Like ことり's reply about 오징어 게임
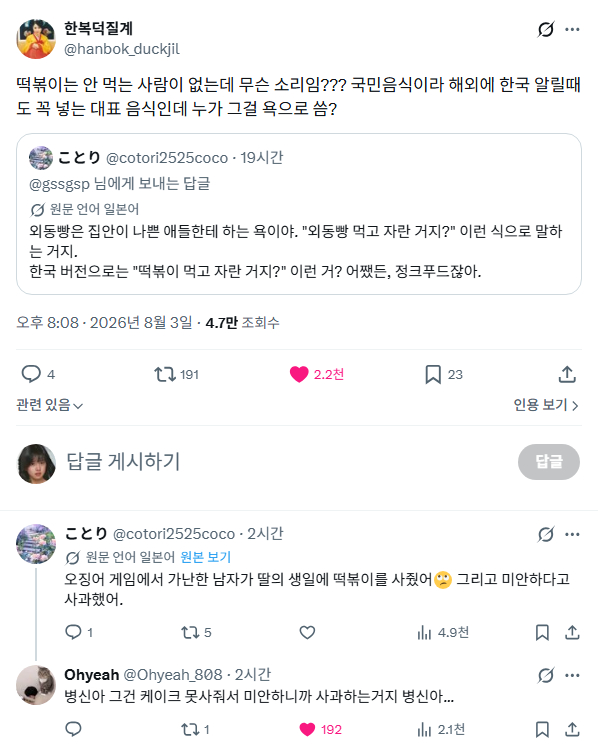Viewport: 598px width, 751px height. click(x=307, y=633)
